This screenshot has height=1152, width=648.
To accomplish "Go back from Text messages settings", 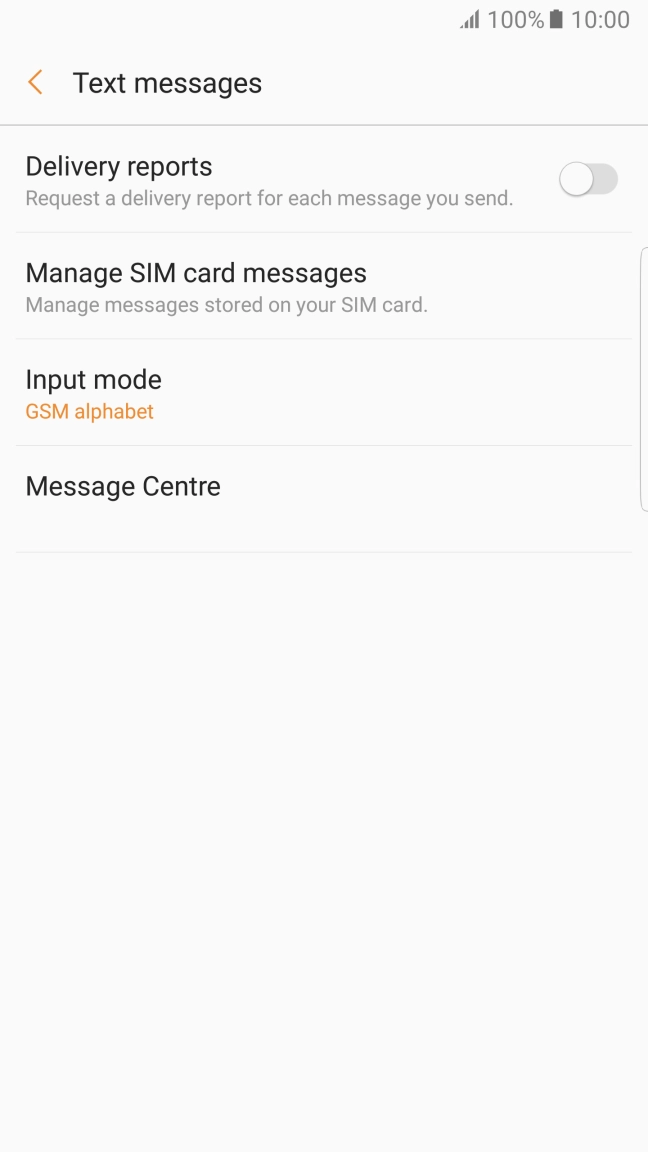I will [35, 82].
